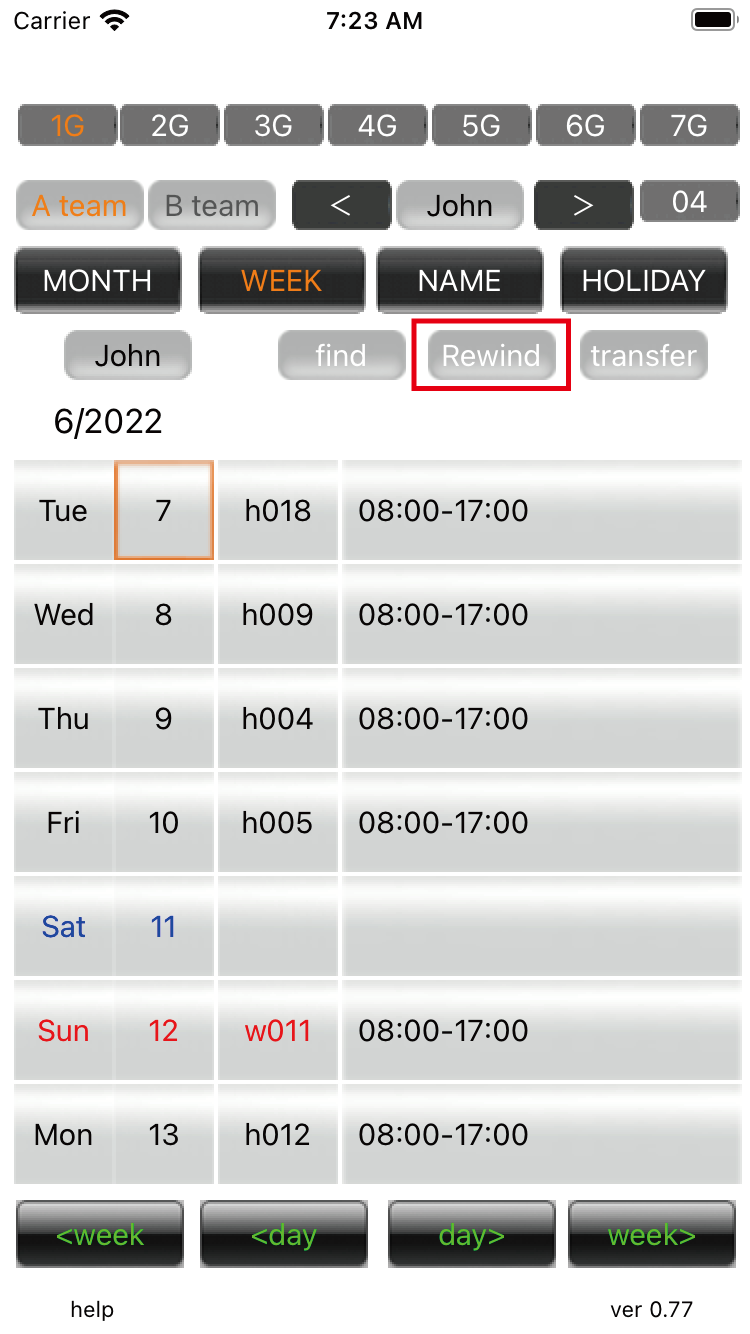Open the MONTH view
The width and height of the screenshot is (750, 1334).
click(98, 280)
